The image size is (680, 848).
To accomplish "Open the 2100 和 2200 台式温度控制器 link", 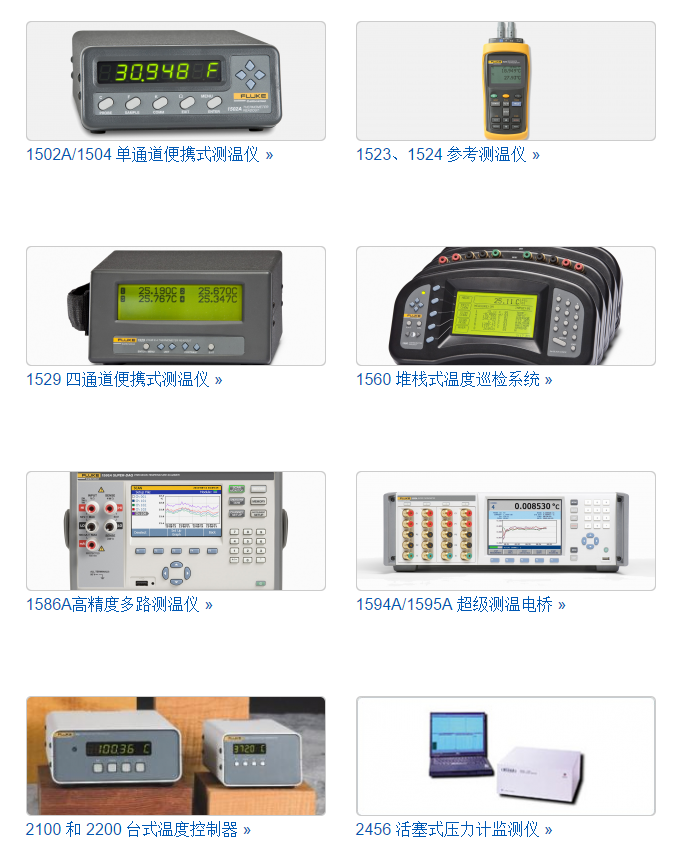I will click(138, 830).
